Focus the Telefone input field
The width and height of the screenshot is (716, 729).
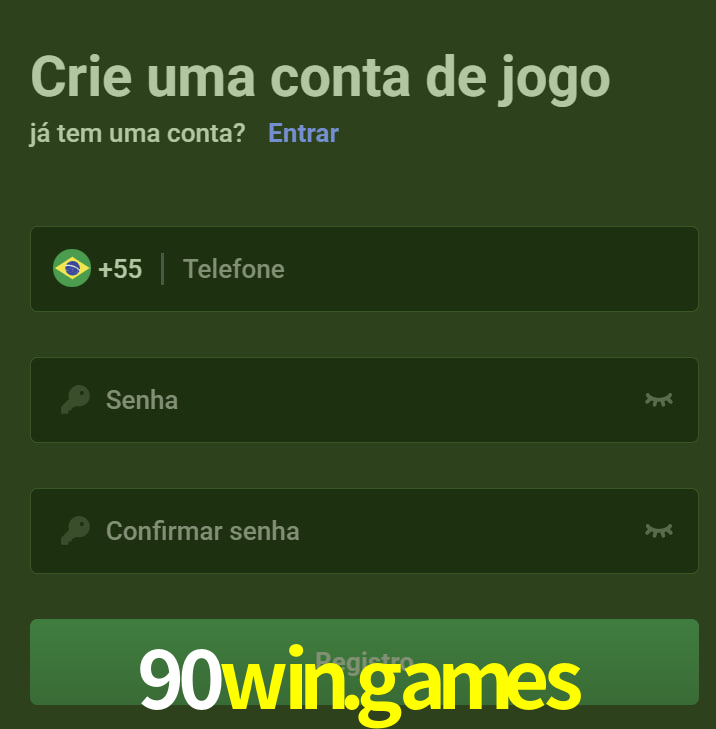430,269
